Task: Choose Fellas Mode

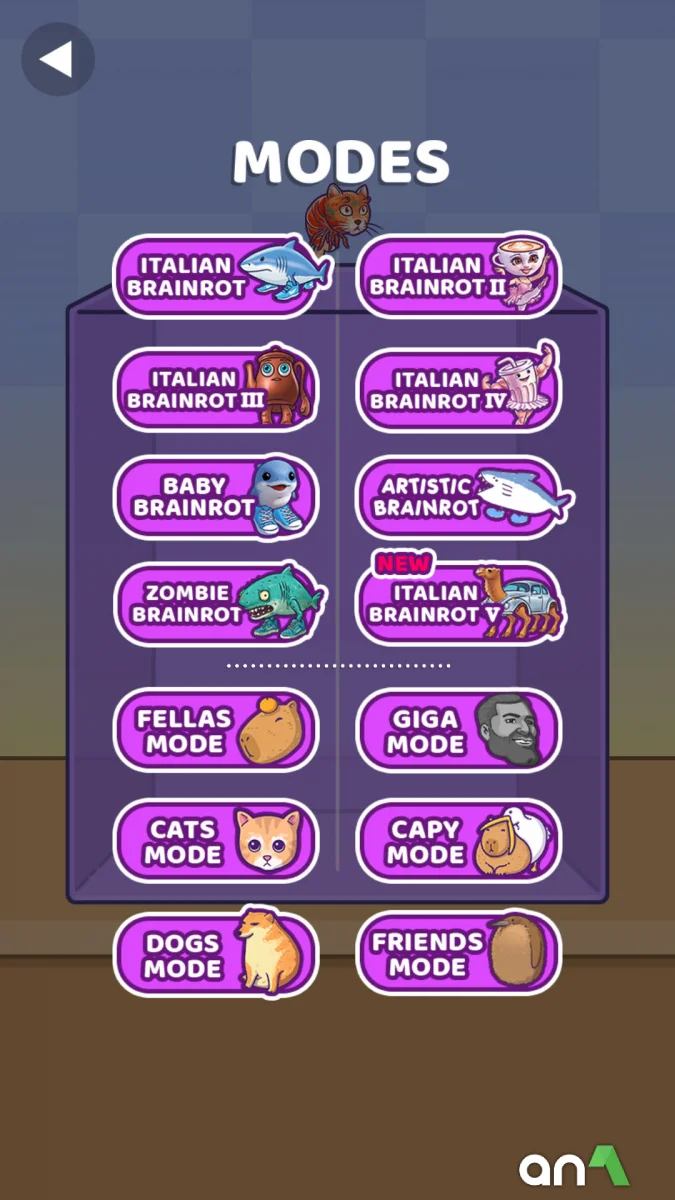Action: (215, 731)
